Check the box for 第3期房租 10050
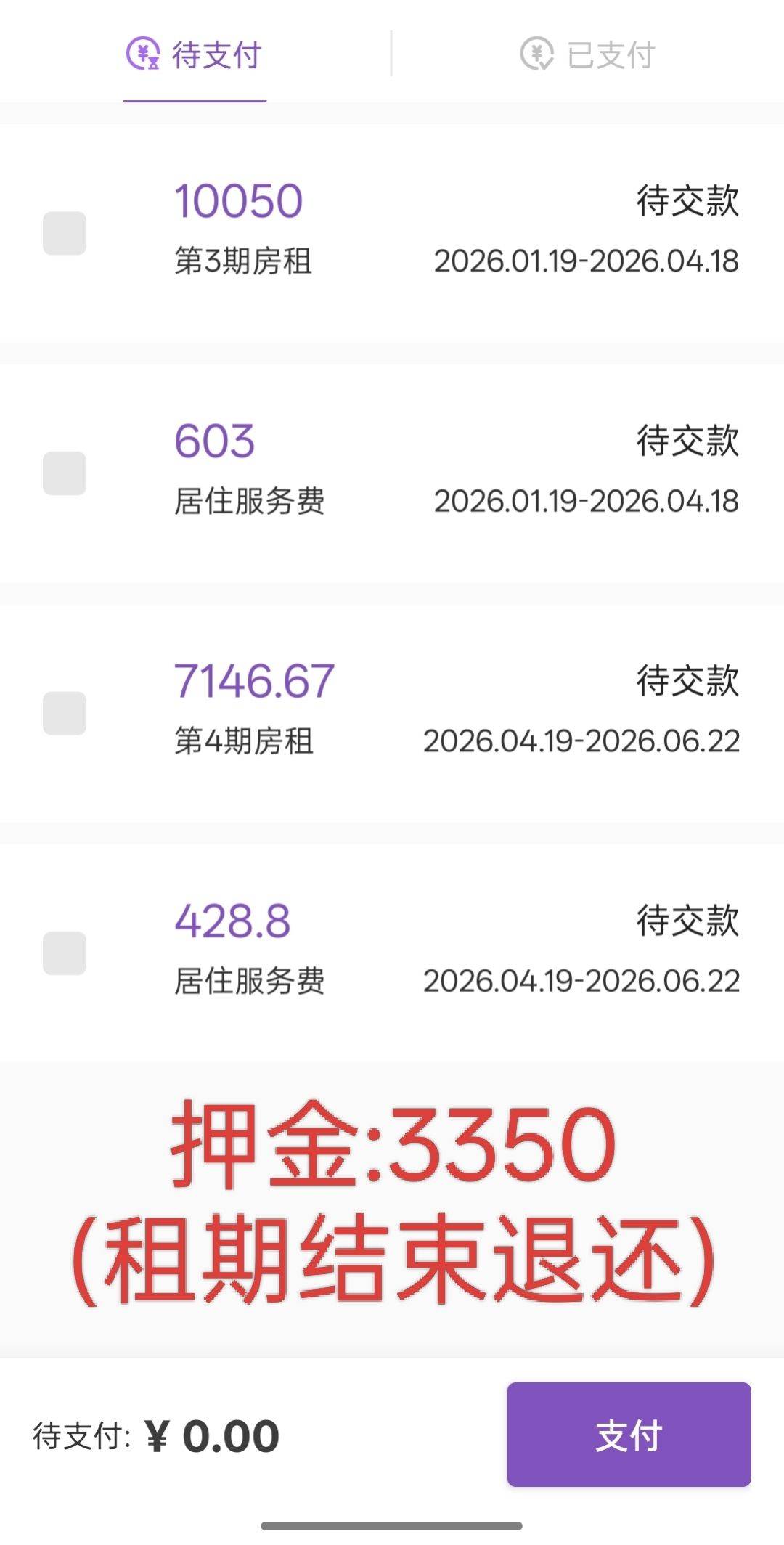Image resolution: width=784 pixels, height=1545 pixels. click(x=65, y=233)
